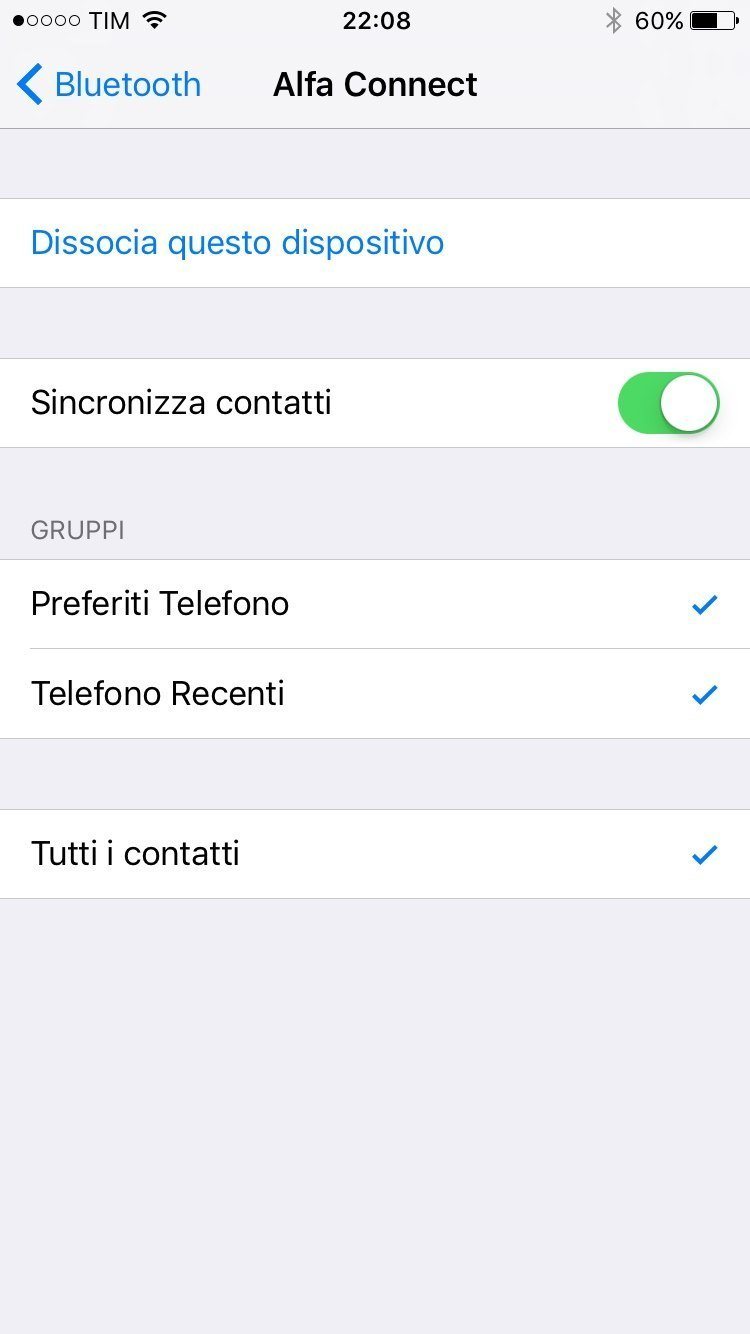
Task: Go back to Bluetooth settings
Action: pos(108,85)
